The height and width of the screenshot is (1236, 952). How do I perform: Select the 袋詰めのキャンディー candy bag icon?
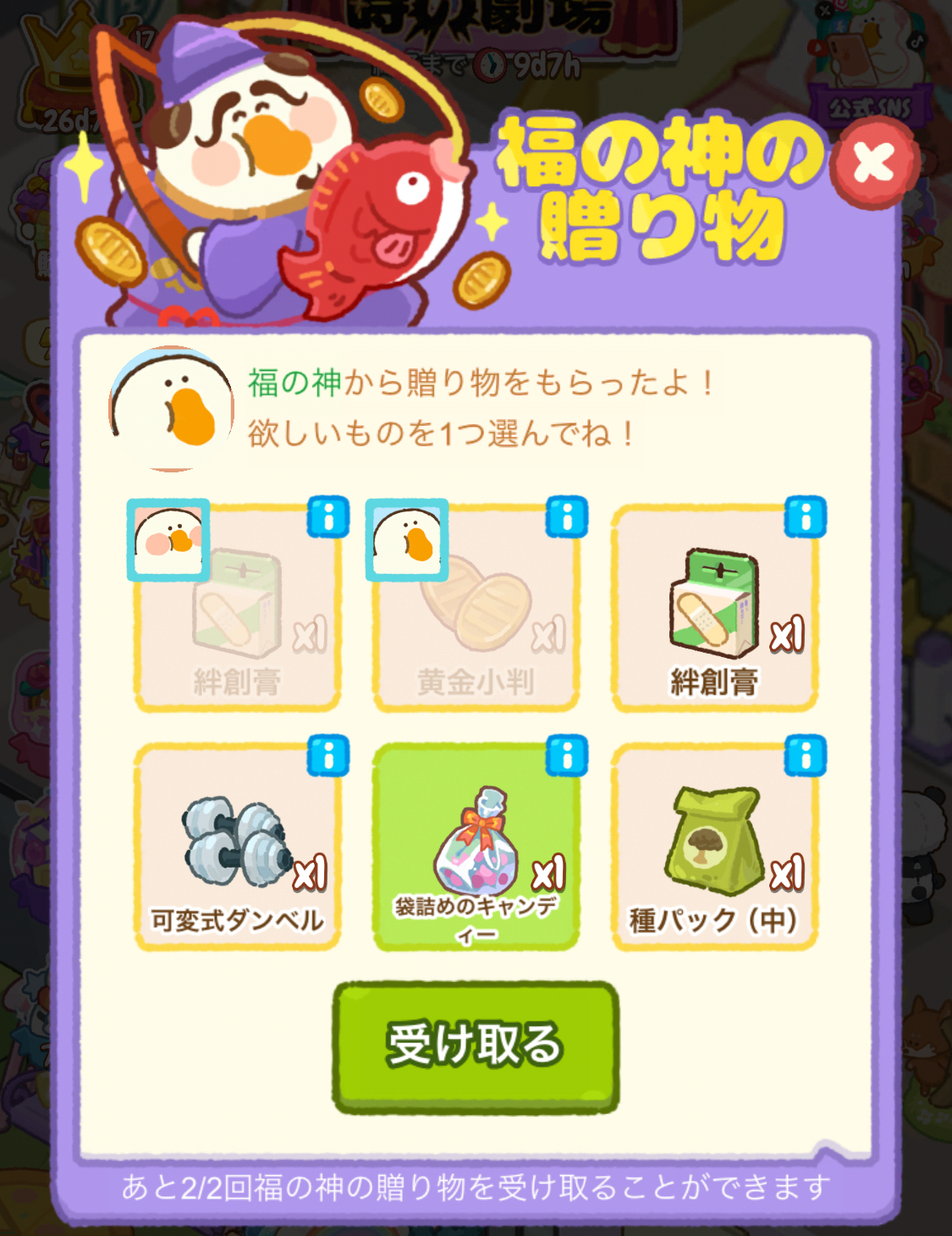point(476,838)
